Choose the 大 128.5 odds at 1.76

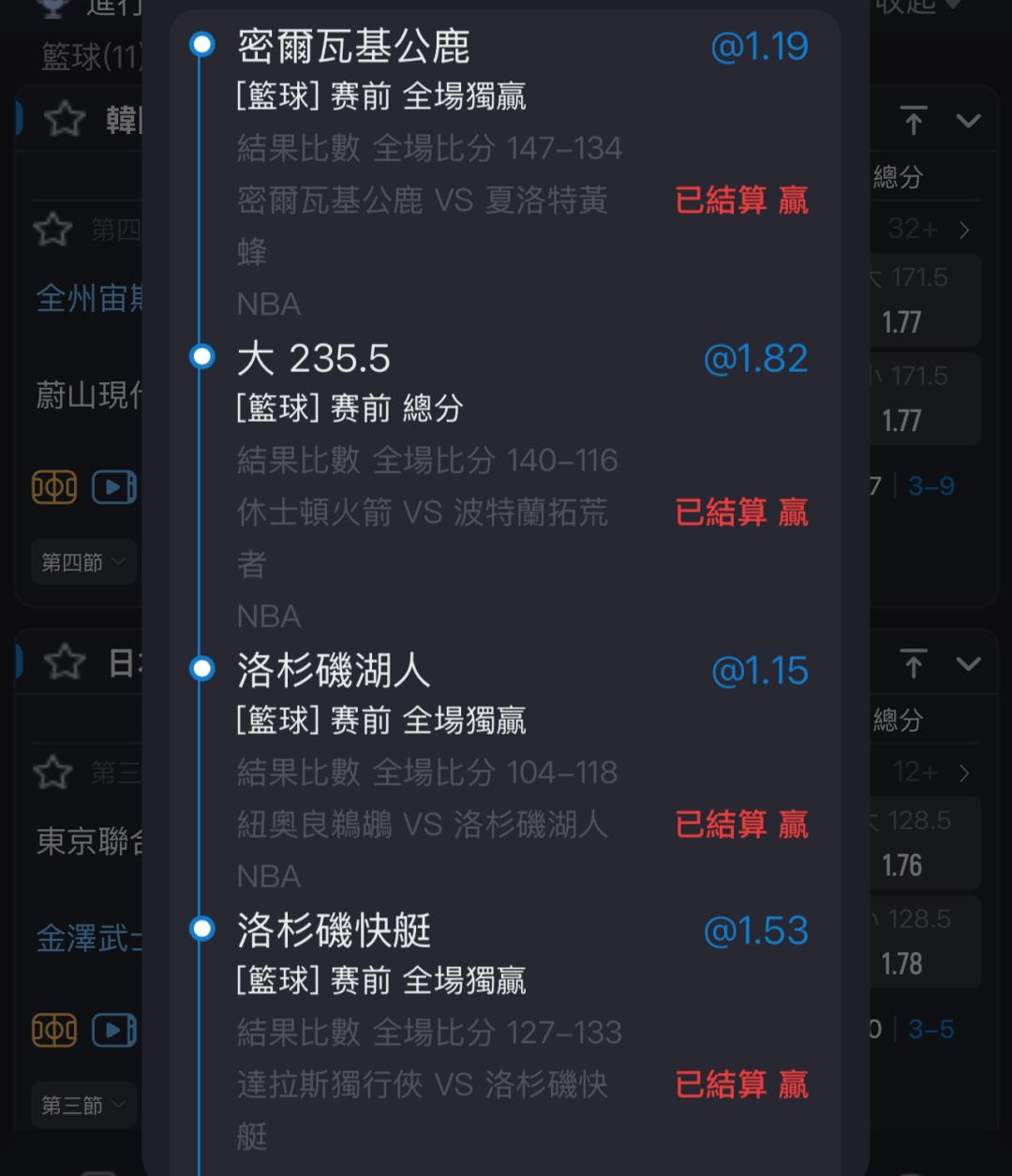pyautogui.click(x=923, y=843)
